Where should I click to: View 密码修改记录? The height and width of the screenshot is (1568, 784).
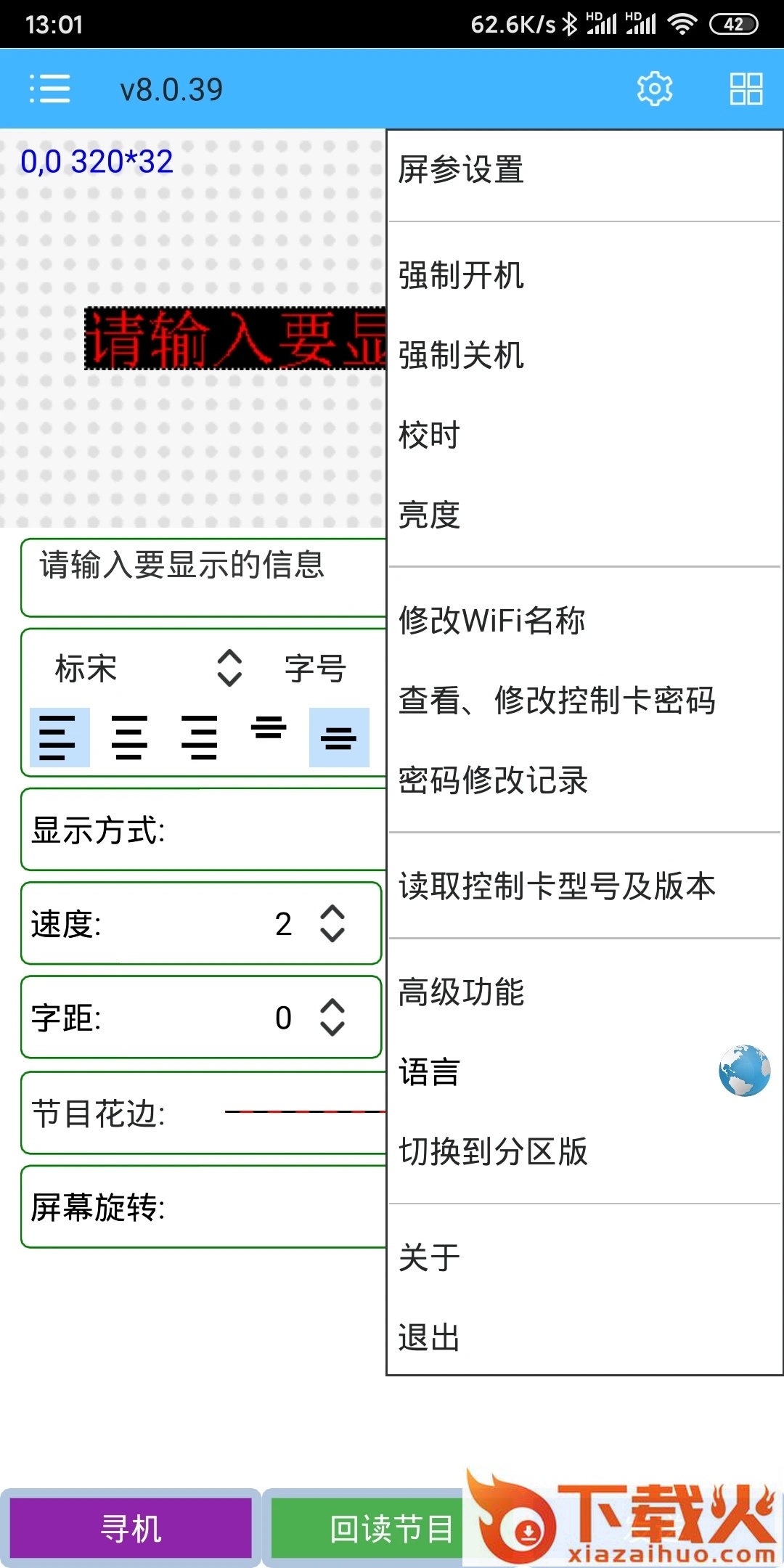pos(584,781)
